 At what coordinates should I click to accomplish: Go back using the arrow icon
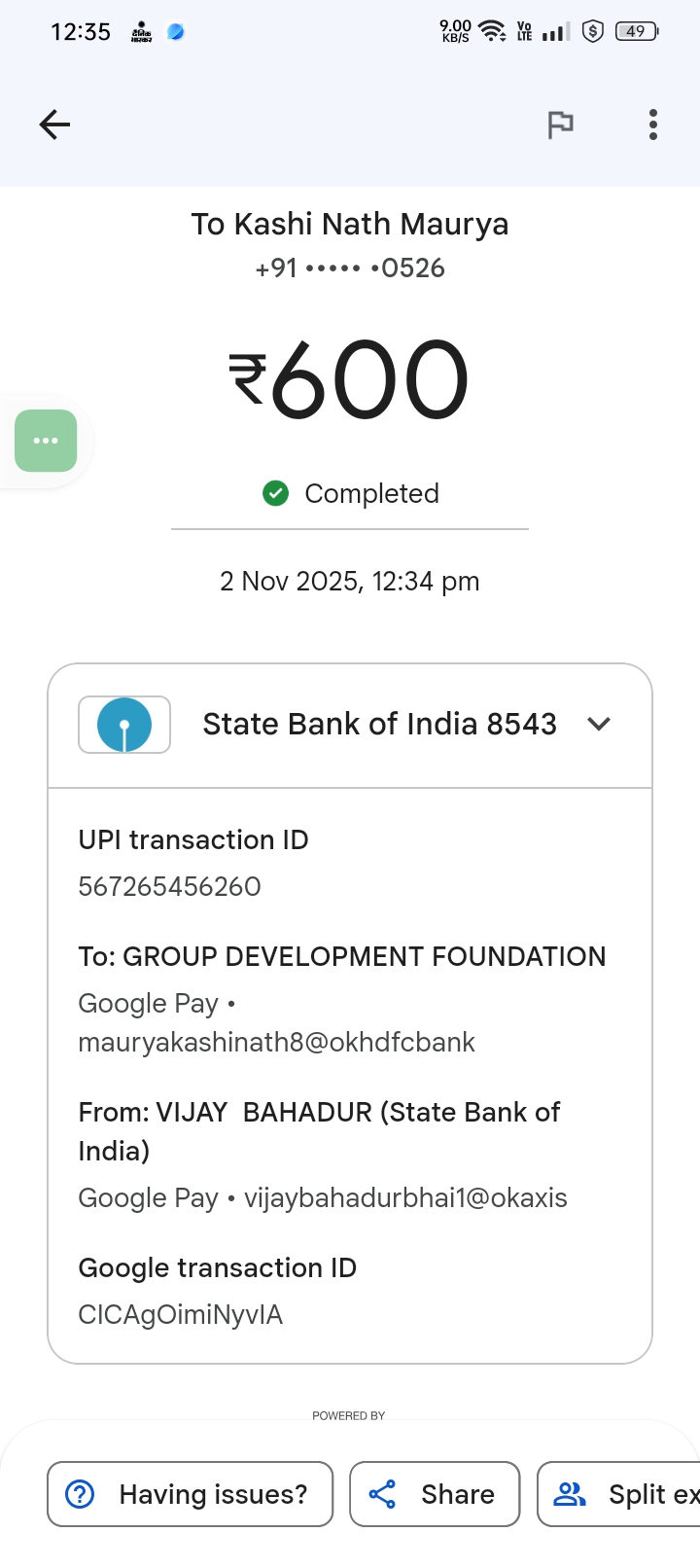54,125
